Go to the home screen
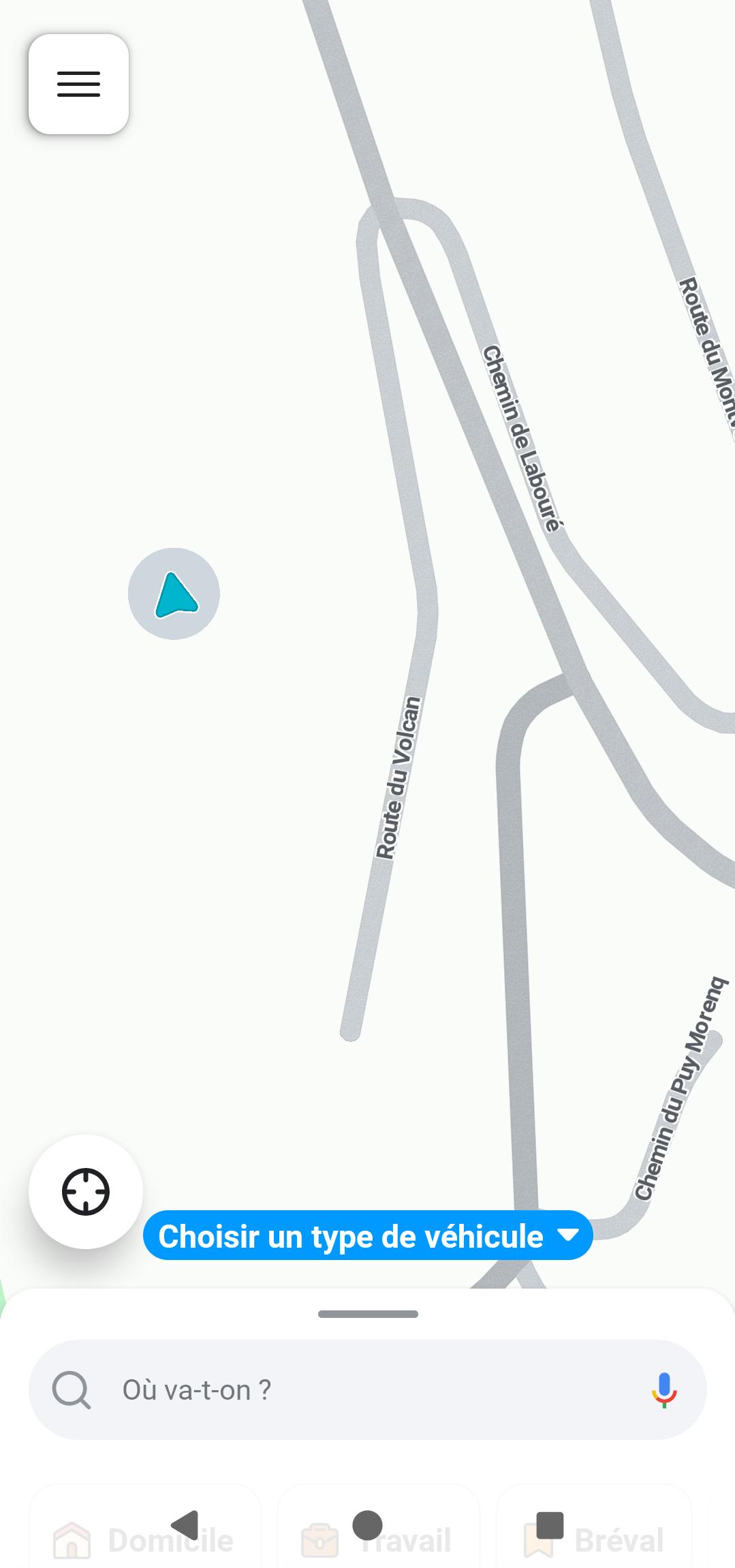The height and width of the screenshot is (1568, 735). pos(368,1524)
